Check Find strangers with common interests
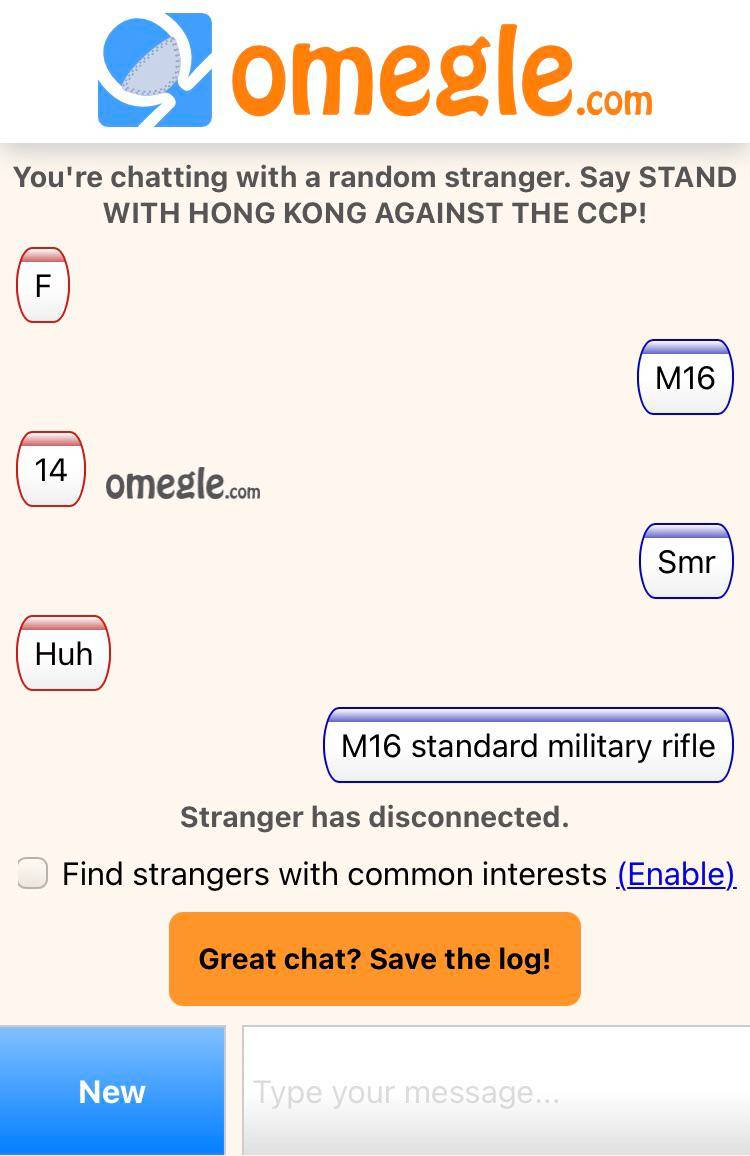This screenshot has height=1156, width=750. pyautogui.click(x=33, y=874)
